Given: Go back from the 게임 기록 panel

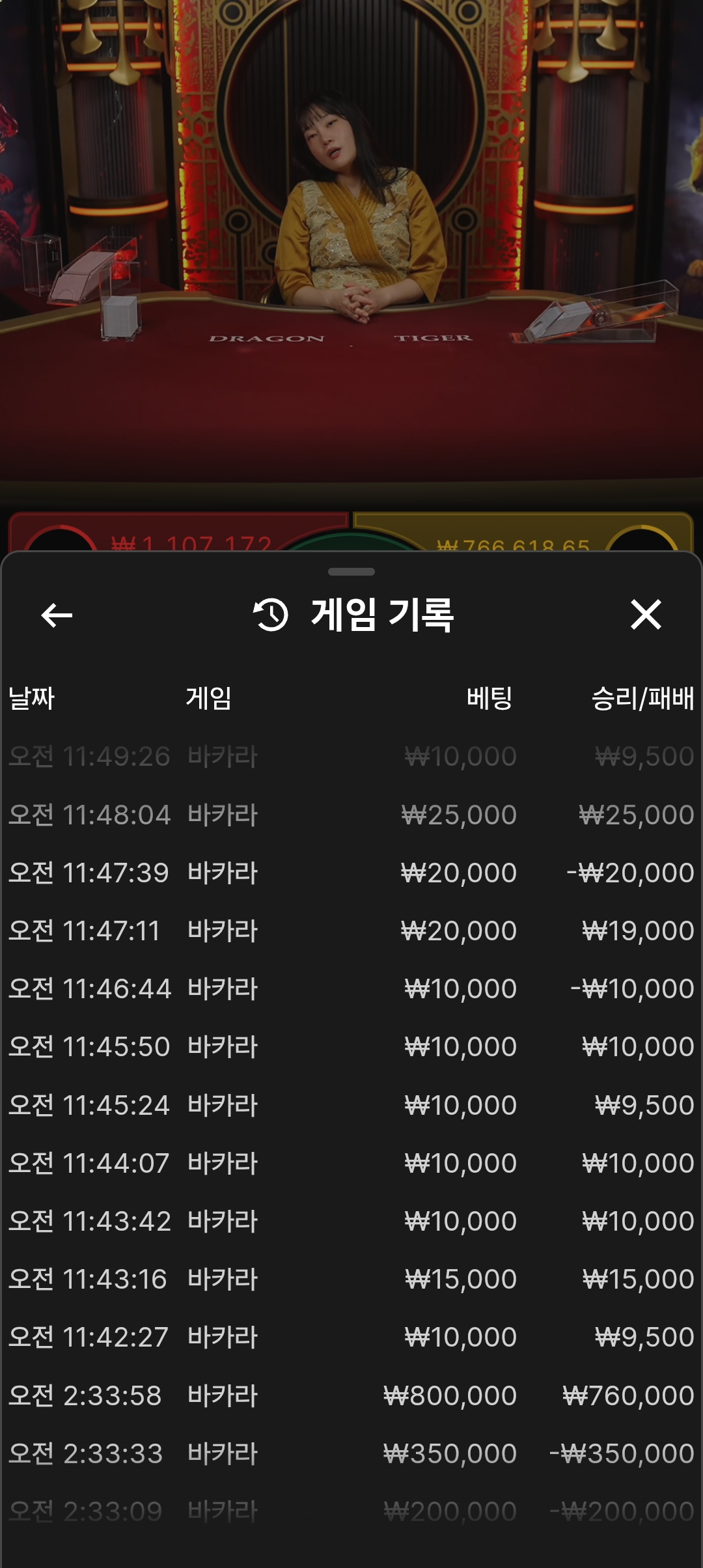Looking at the screenshot, I should tap(57, 615).
